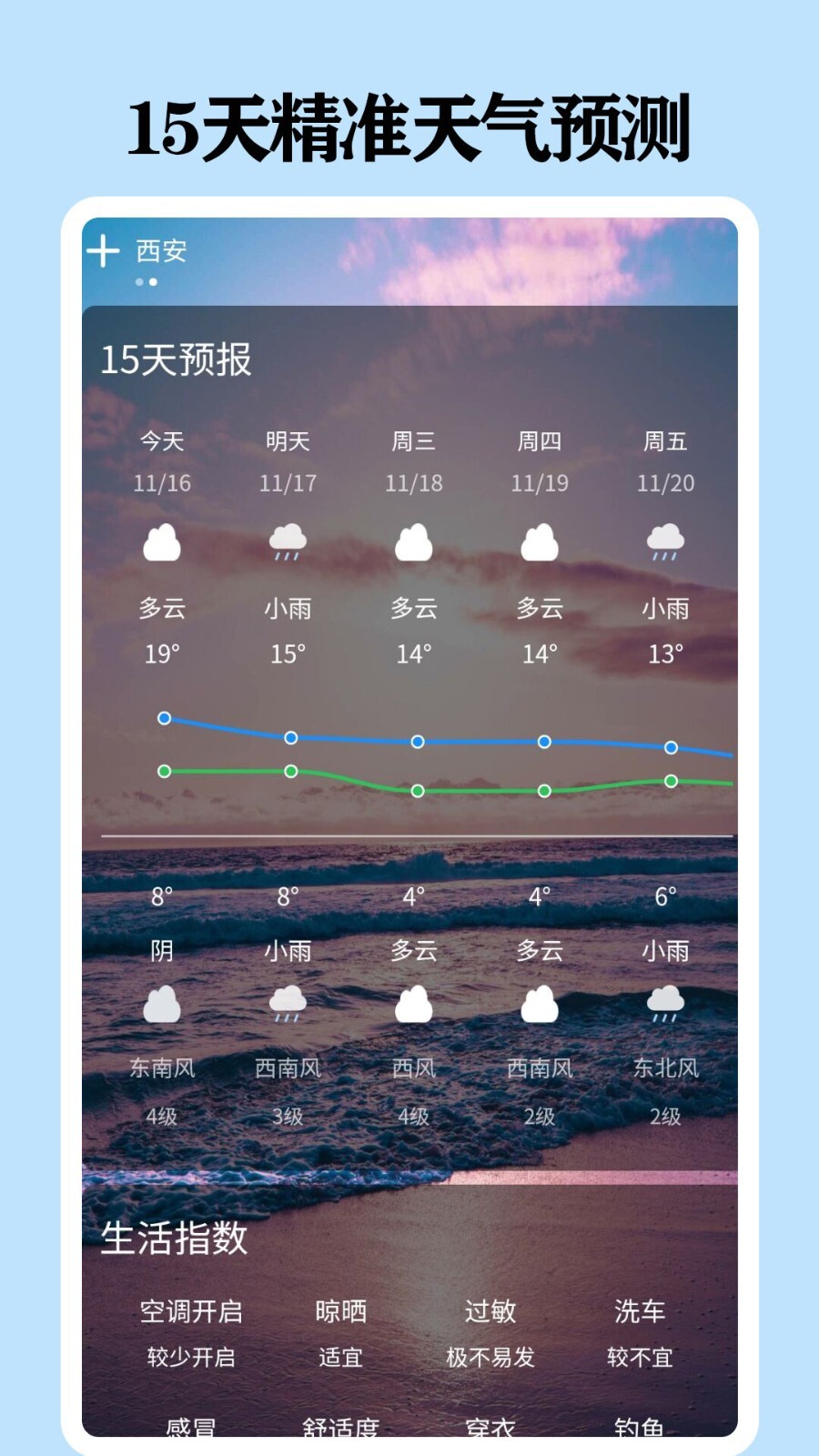Tap today's point on the blue temperature line

pos(164,718)
